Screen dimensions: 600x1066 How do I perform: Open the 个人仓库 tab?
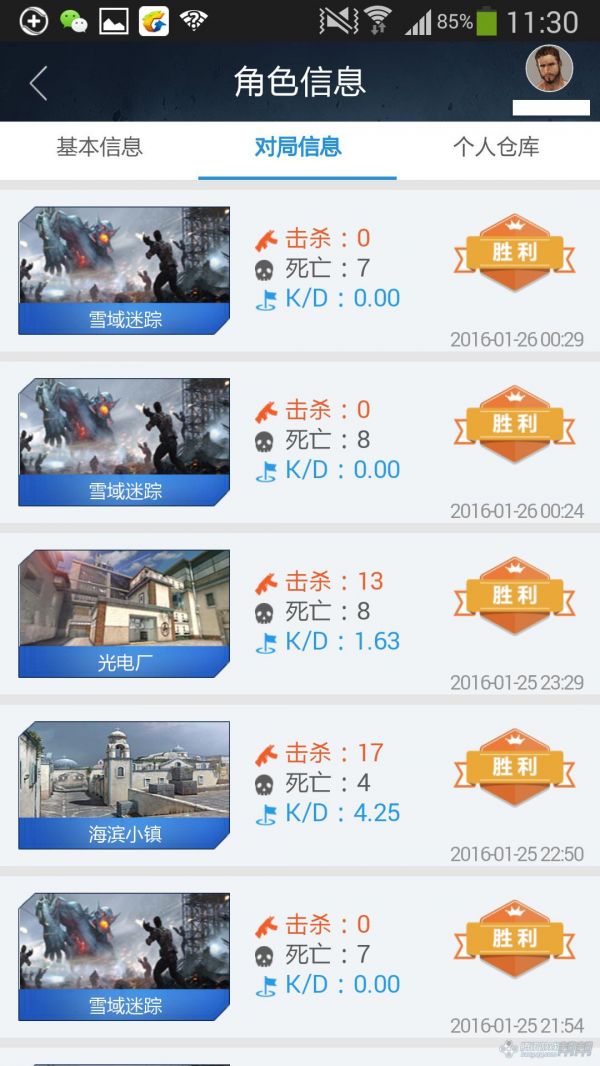click(x=496, y=148)
